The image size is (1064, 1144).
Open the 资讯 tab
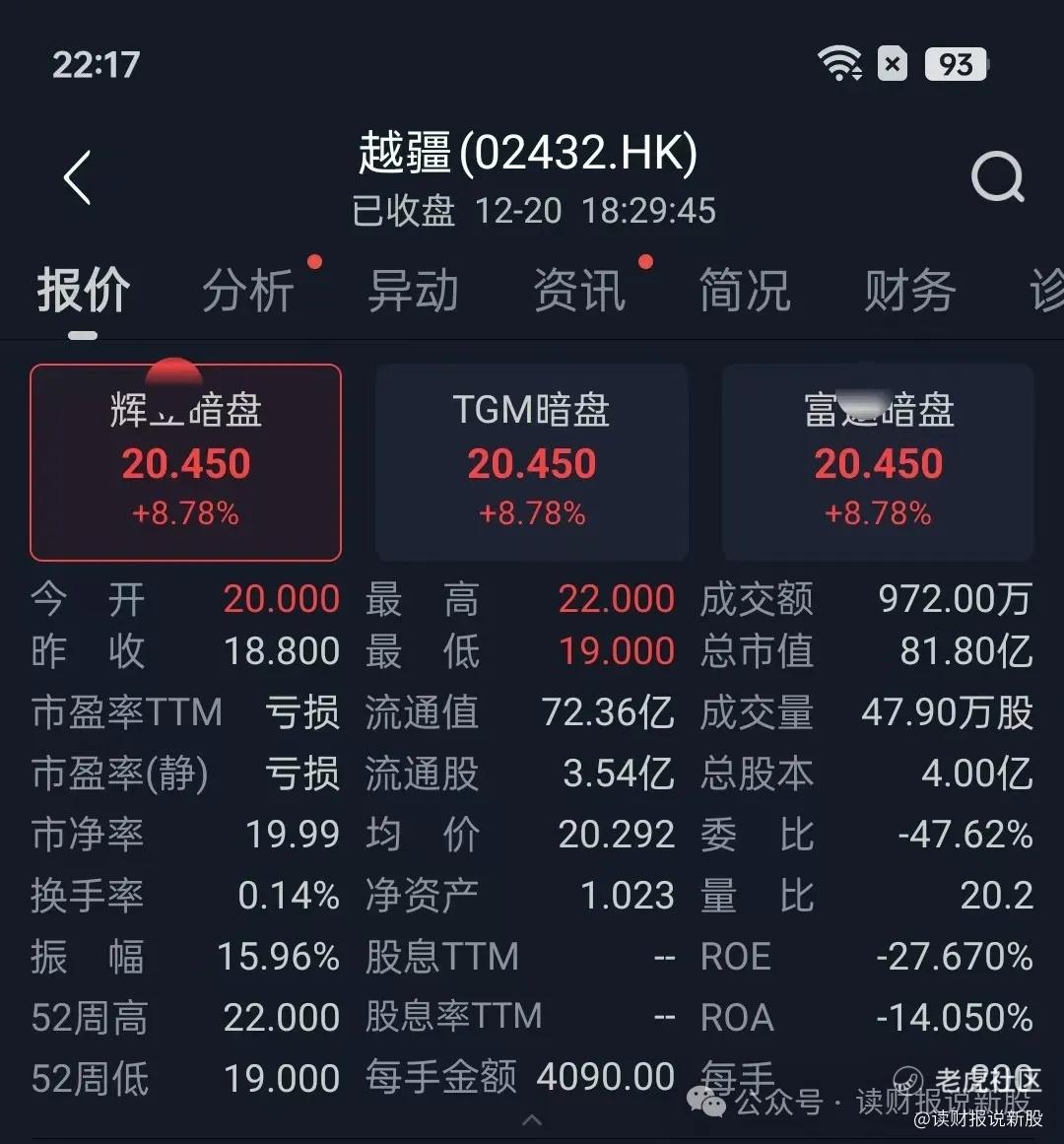coord(579,292)
